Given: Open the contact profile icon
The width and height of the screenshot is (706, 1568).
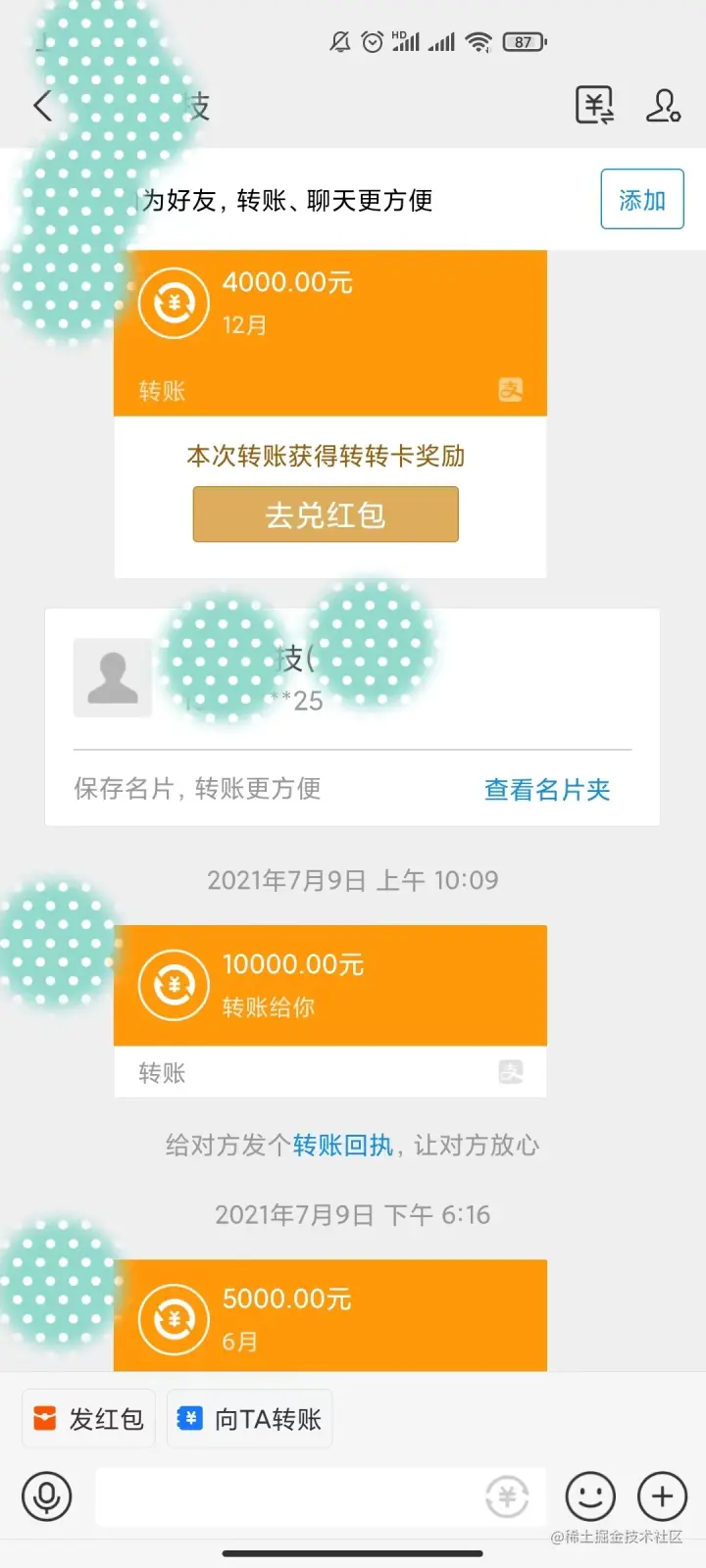Looking at the screenshot, I should coord(663,105).
